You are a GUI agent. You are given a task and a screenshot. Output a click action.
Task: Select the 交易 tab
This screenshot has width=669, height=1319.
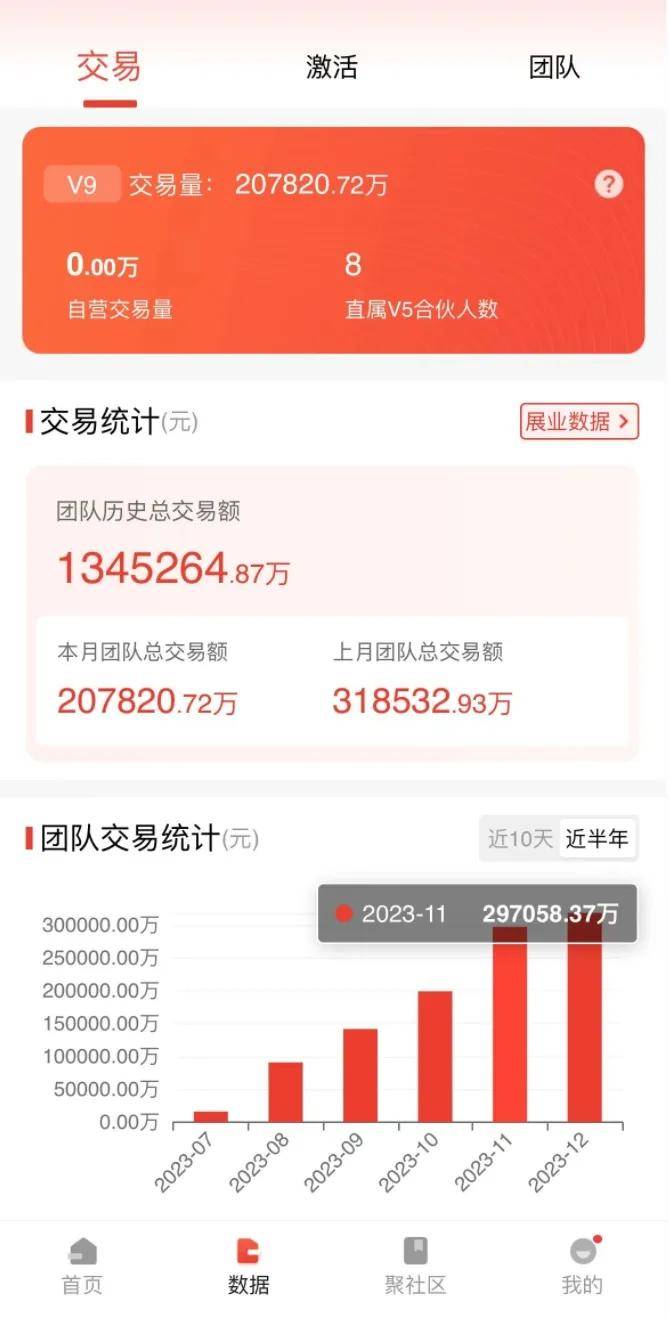click(x=109, y=68)
